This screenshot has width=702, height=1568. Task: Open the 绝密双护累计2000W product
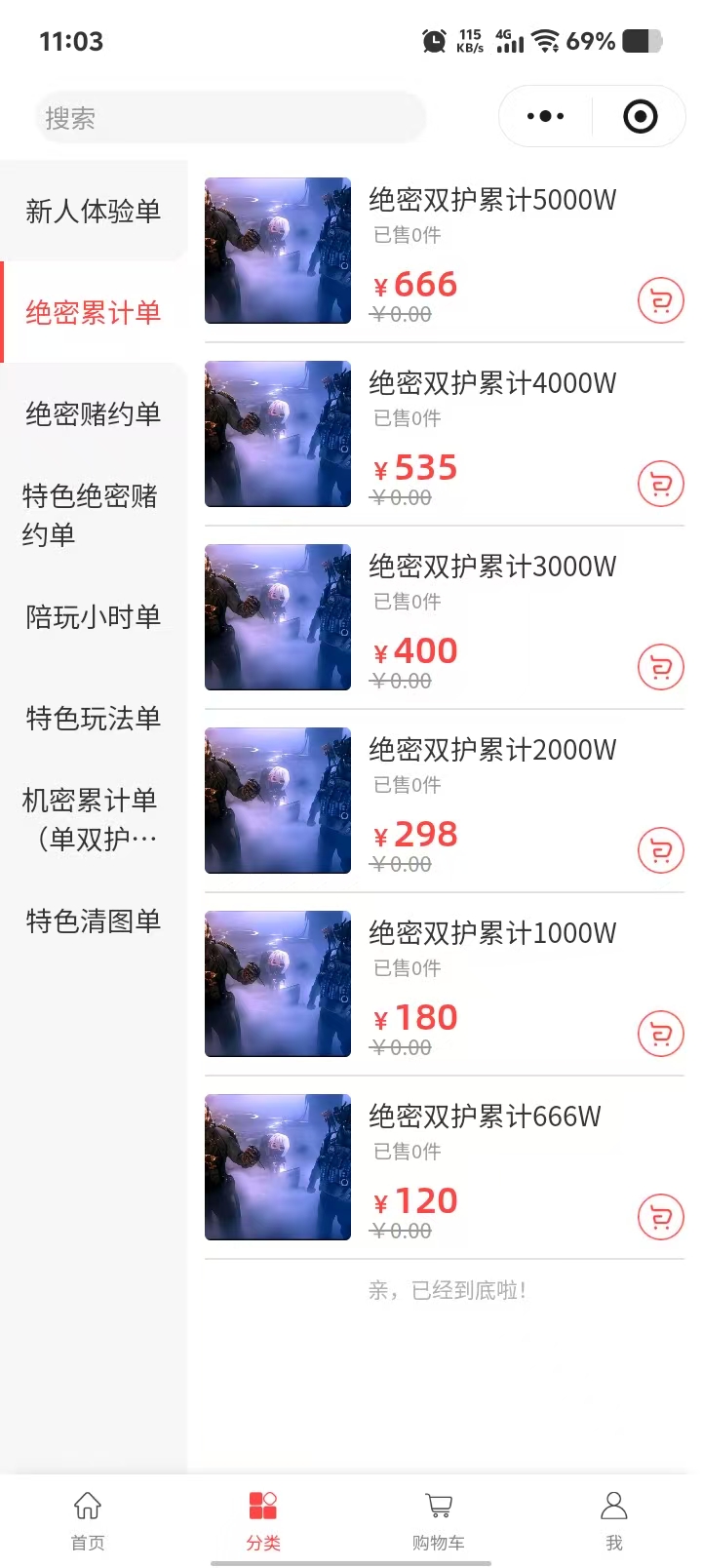(492, 750)
